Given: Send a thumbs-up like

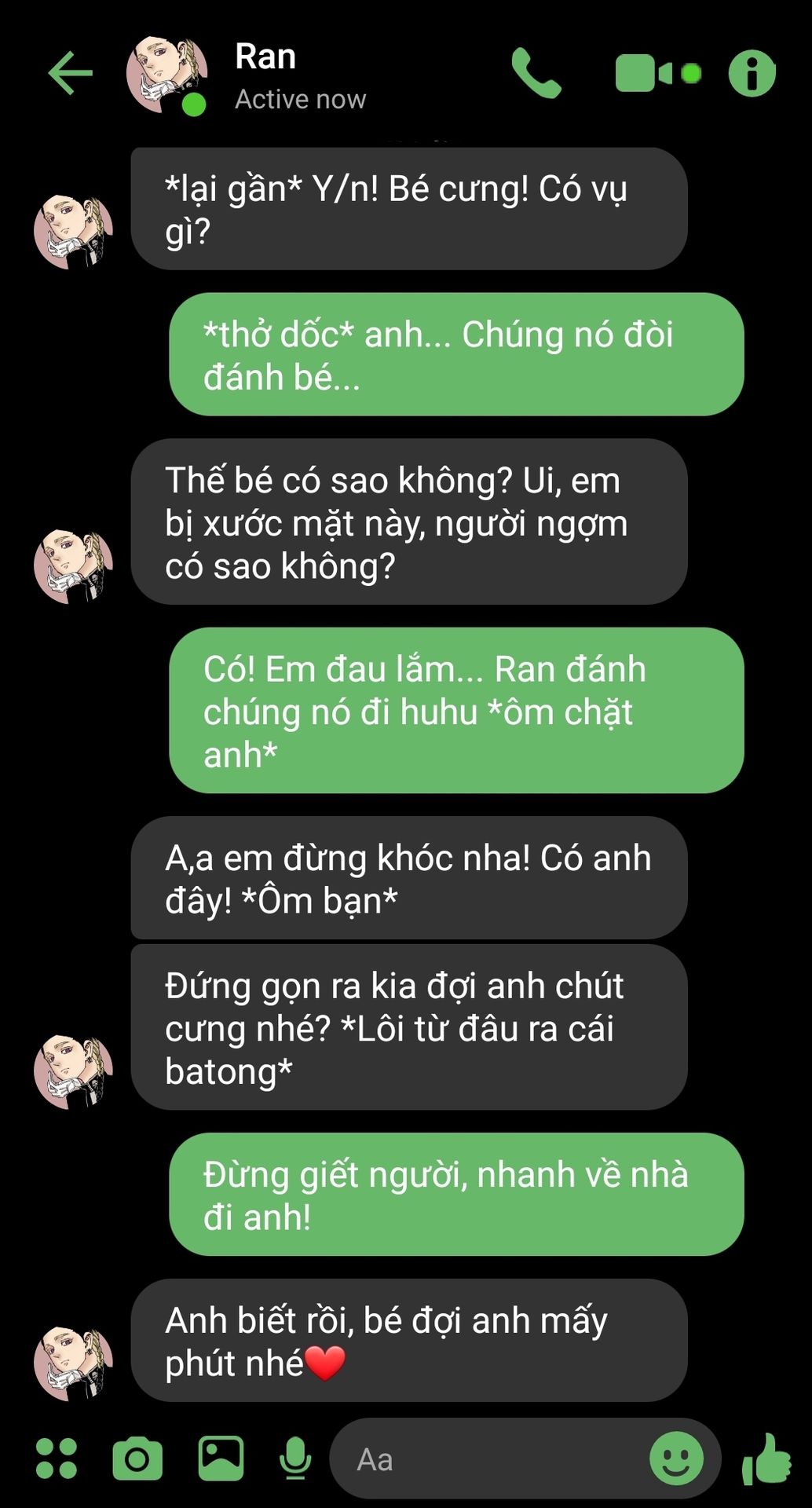Looking at the screenshot, I should [x=766, y=1459].
